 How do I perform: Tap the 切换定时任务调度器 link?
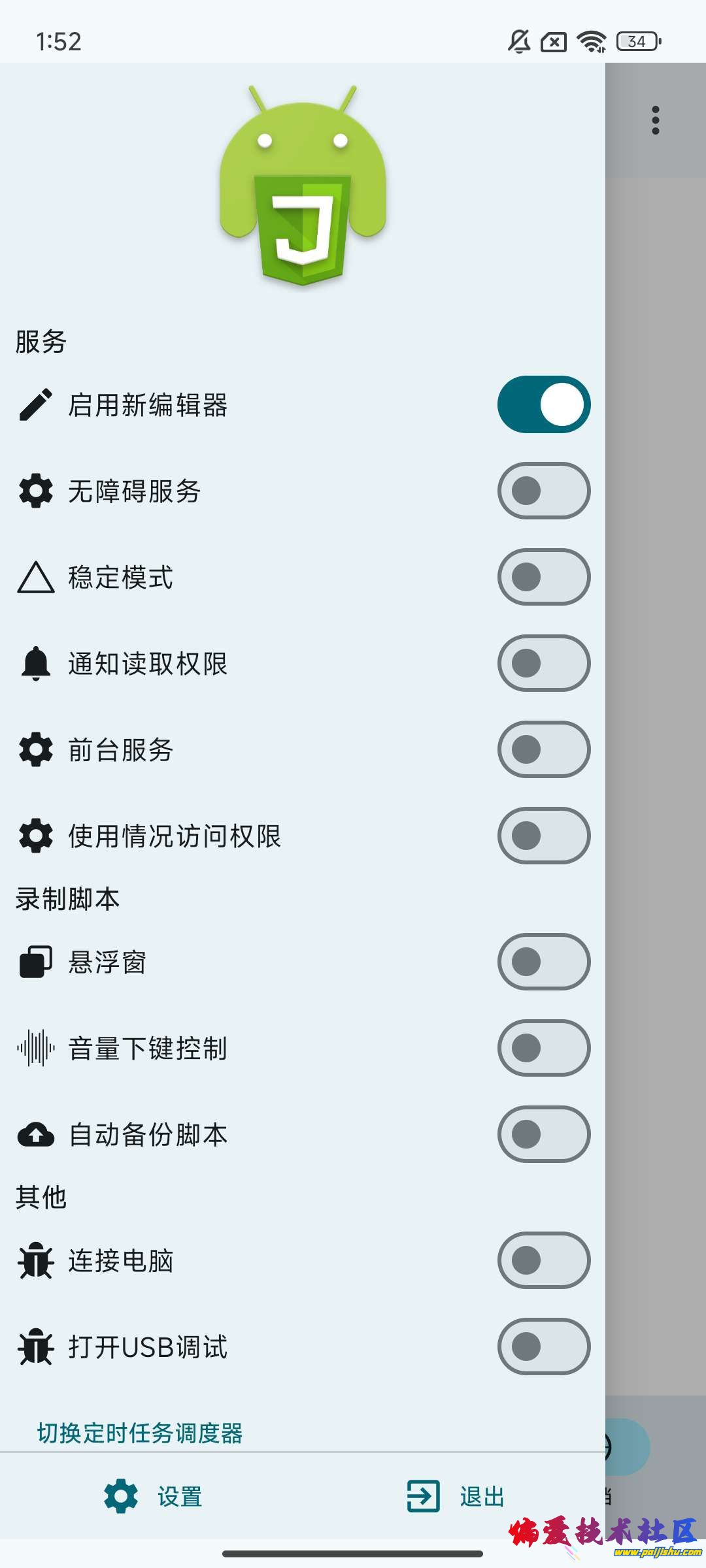click(x=140, y=1433)
